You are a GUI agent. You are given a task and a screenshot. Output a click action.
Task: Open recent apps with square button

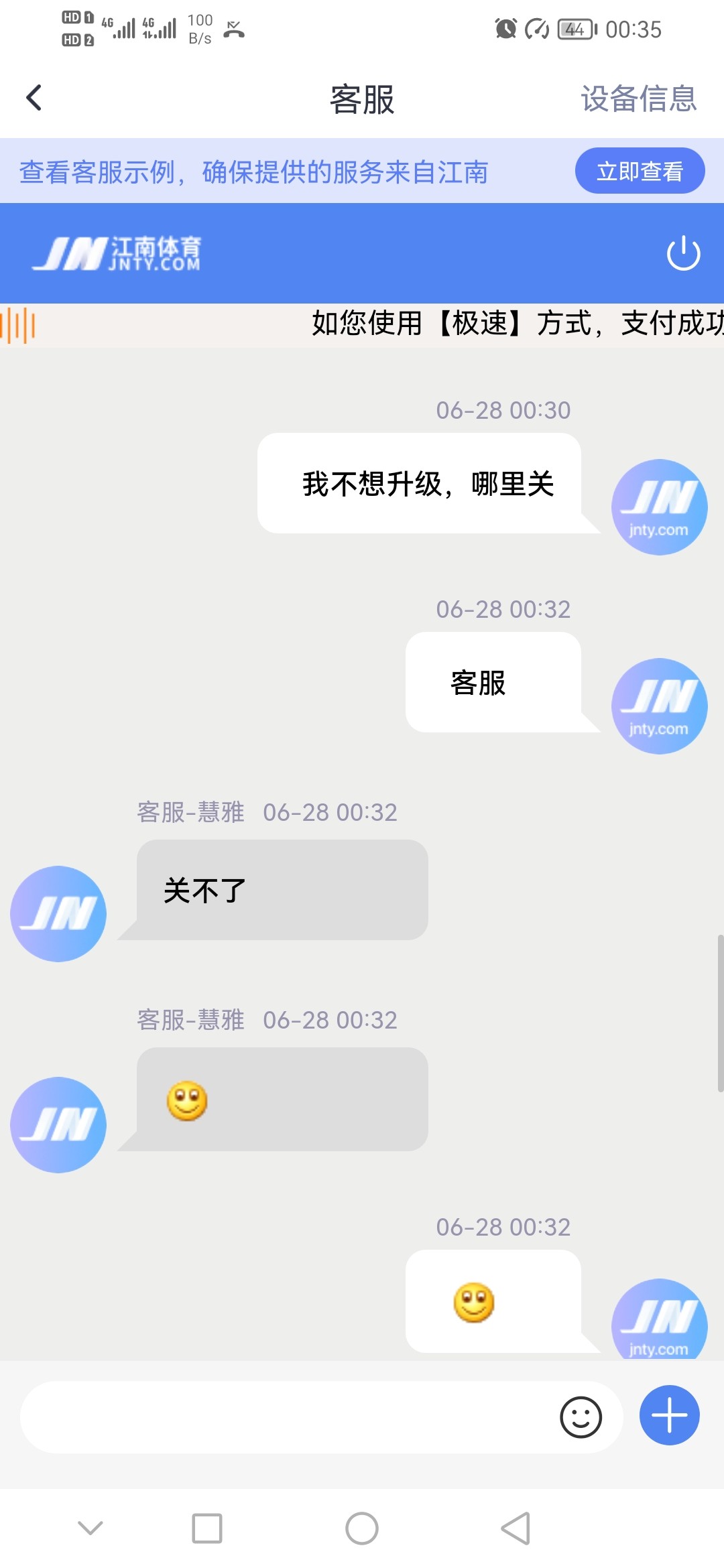207,1528
